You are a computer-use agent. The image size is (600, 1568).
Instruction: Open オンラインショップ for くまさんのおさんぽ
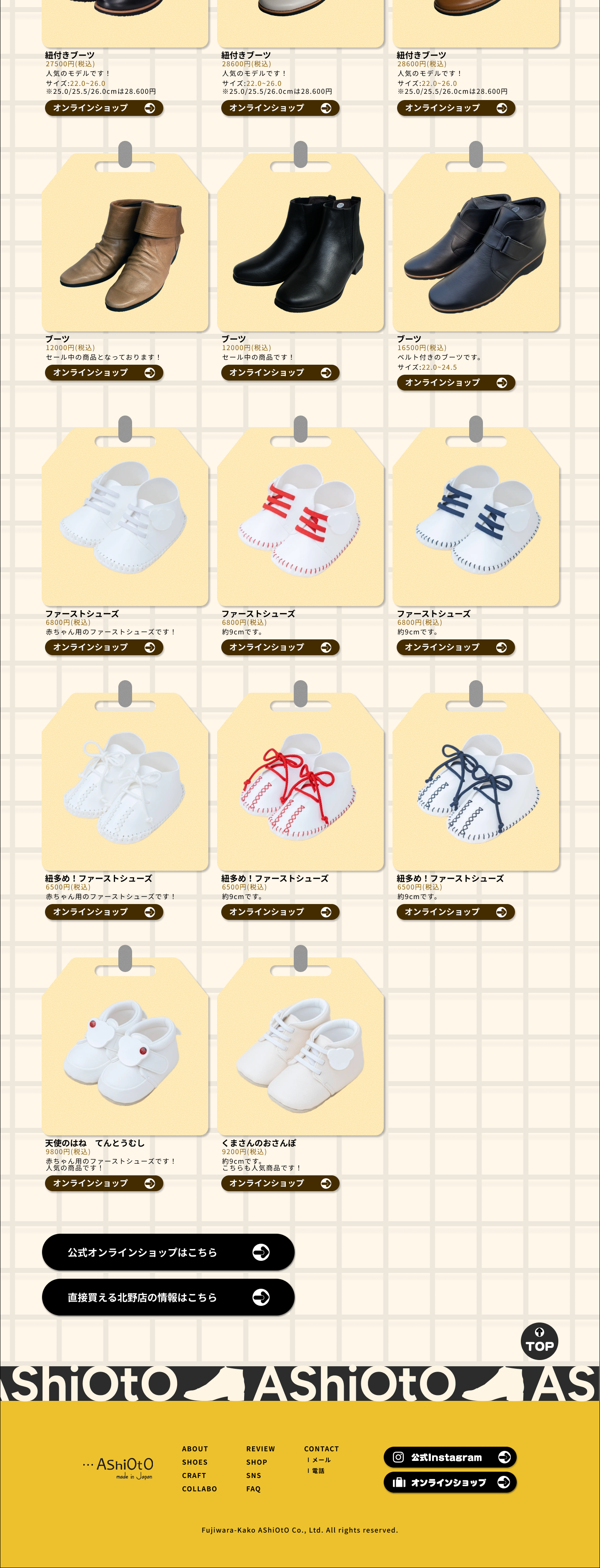point(280,1183)
